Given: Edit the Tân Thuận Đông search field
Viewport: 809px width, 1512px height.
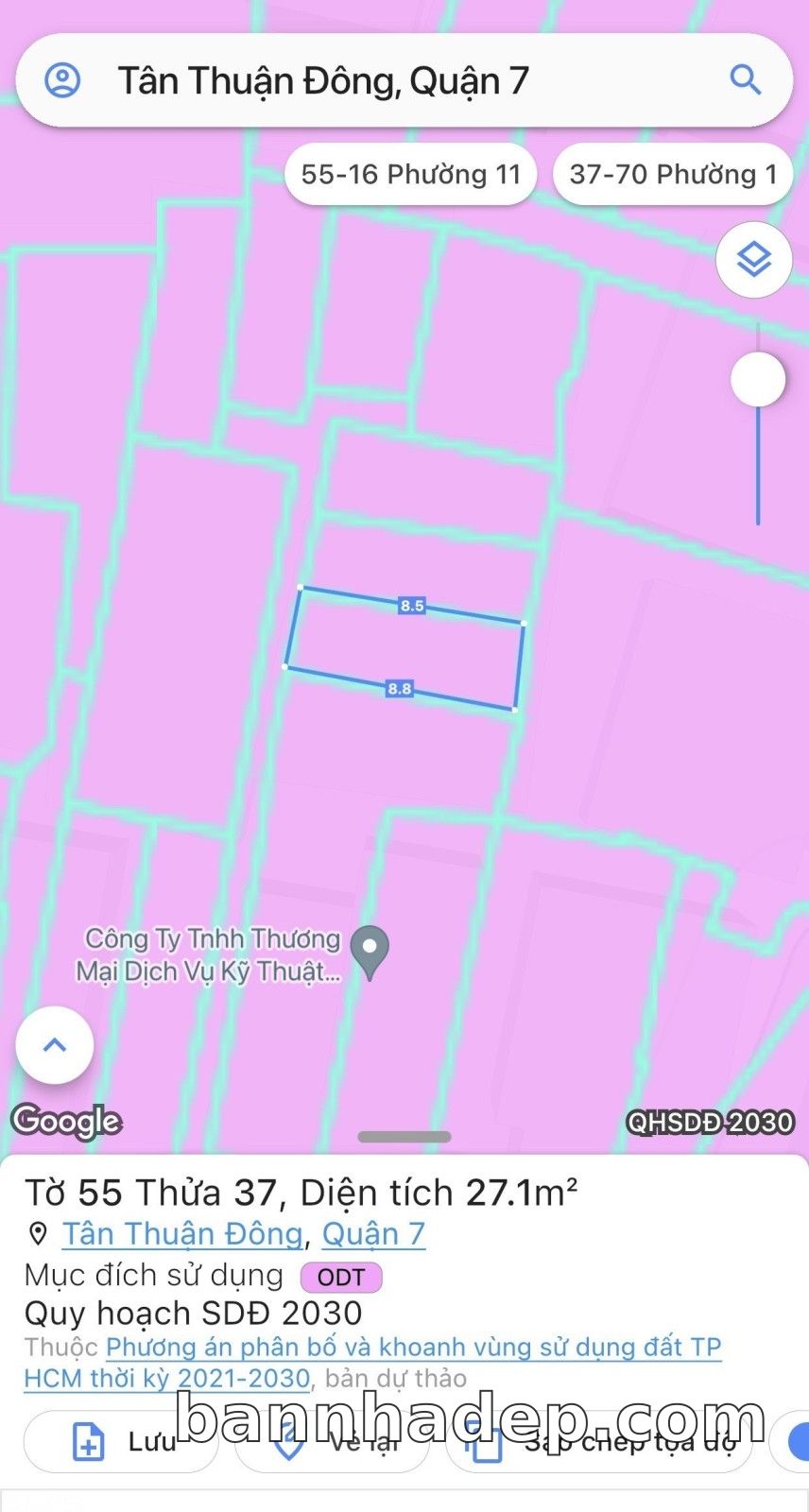Looking at the screenshot, I should 378,81.
